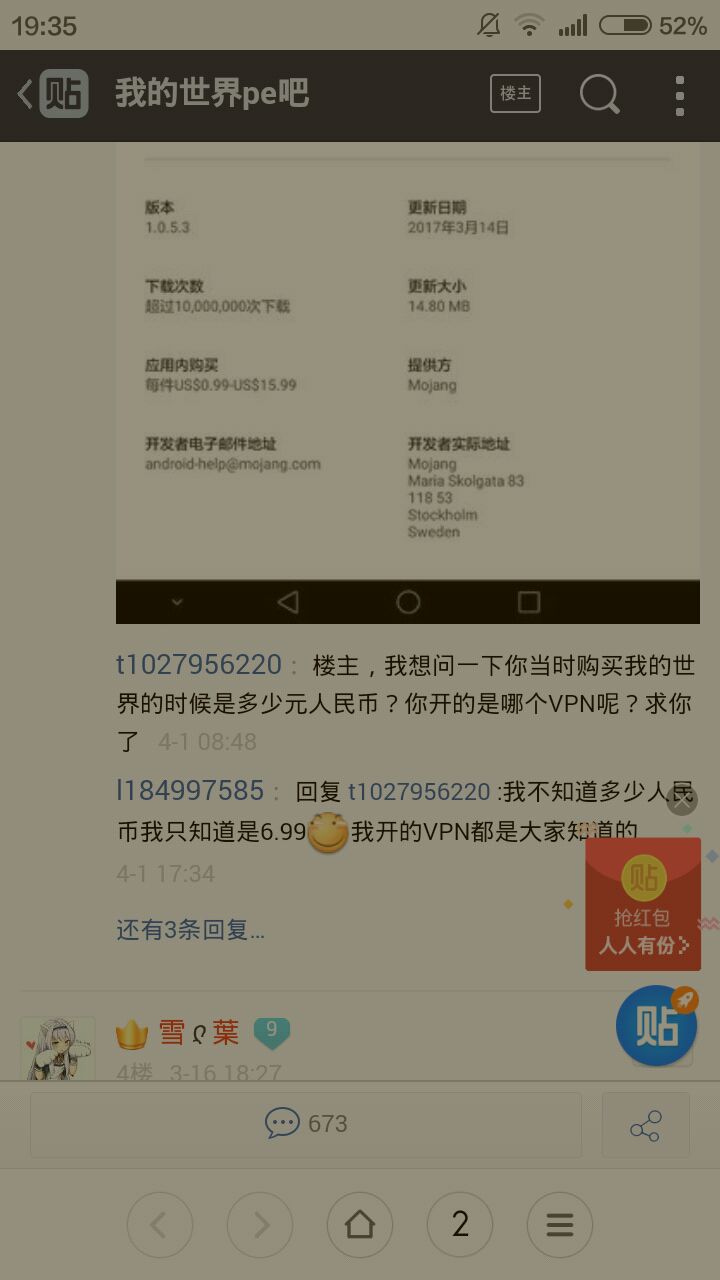
Task: Share this thread
Action: 645,1125
